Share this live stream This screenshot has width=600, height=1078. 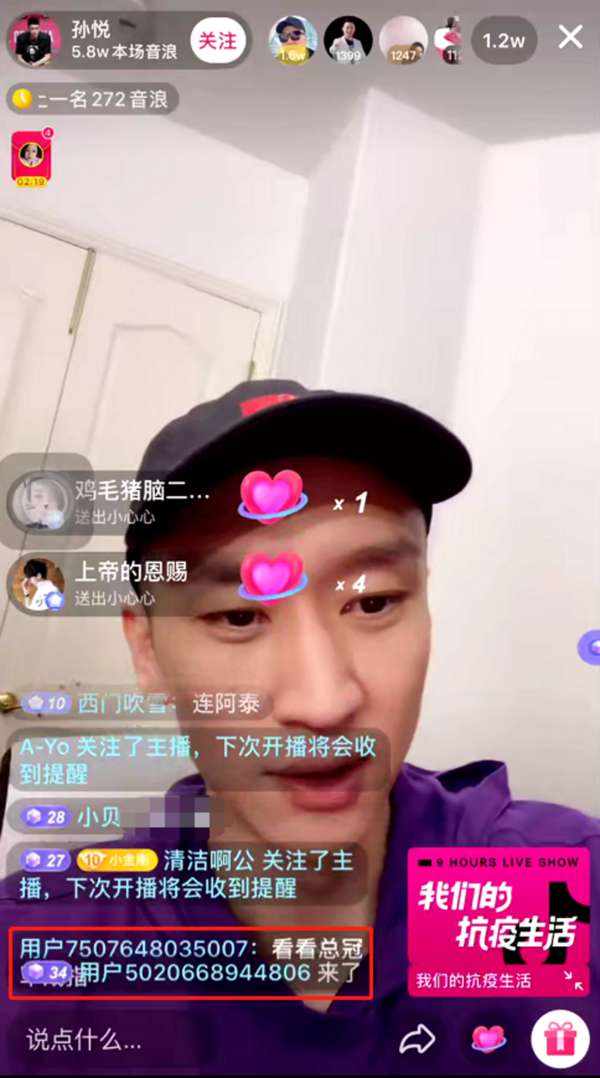417,1040
